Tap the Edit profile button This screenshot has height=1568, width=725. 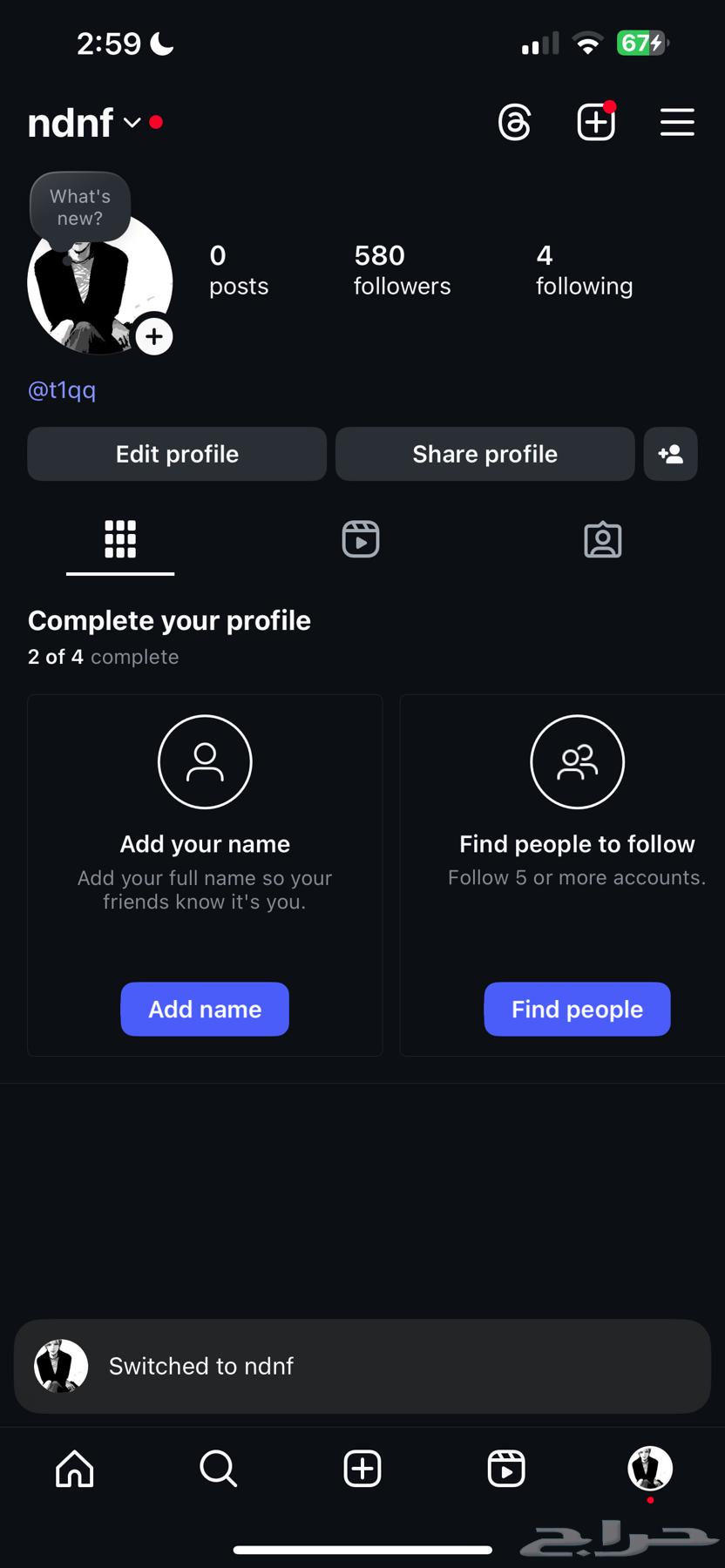(177, 454)
